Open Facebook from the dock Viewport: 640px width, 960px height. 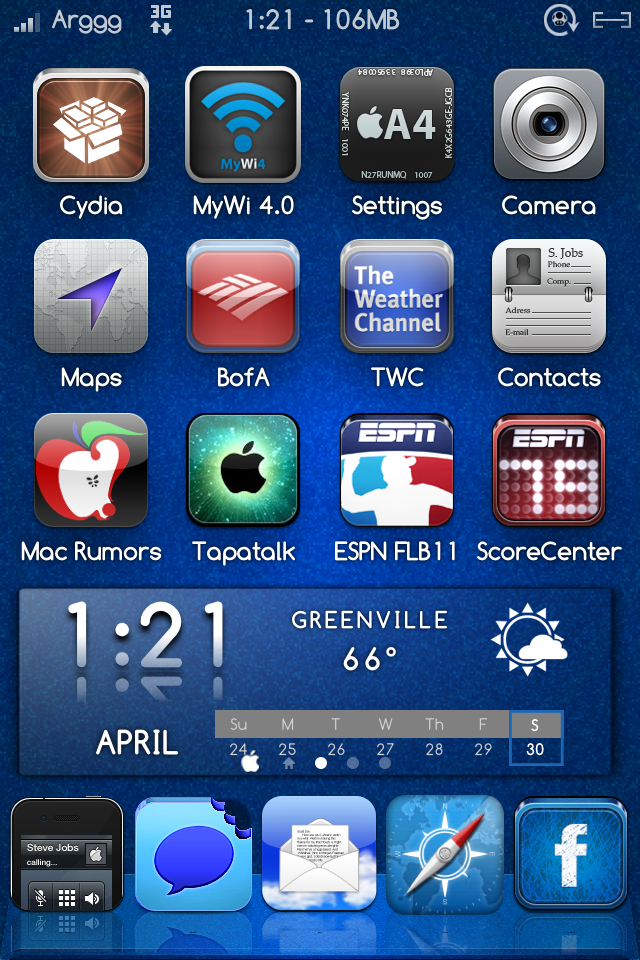[x=570, y=855]
